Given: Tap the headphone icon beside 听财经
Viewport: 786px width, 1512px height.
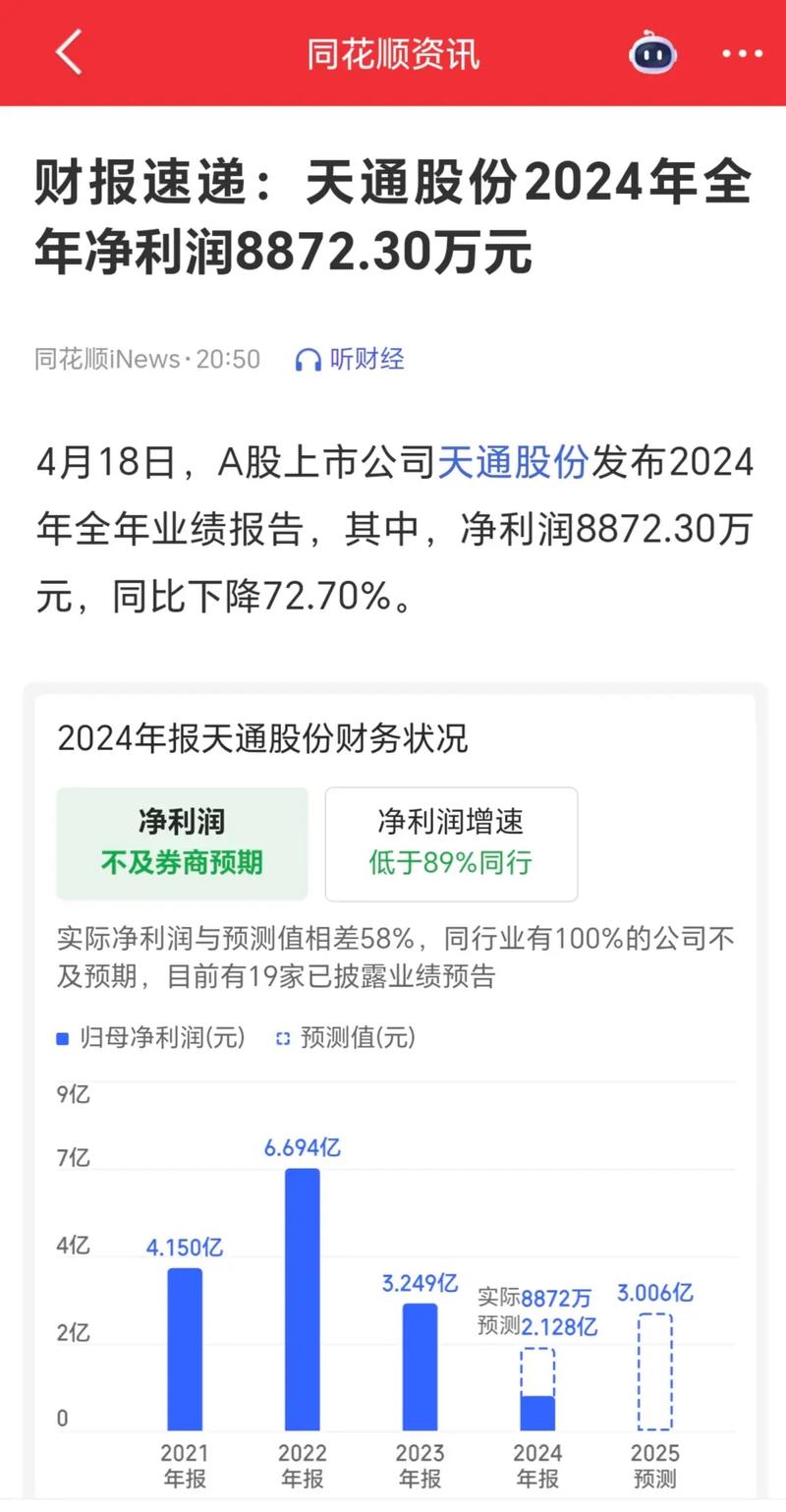Looking at the screenshot, I should click(x=307, y=360).
